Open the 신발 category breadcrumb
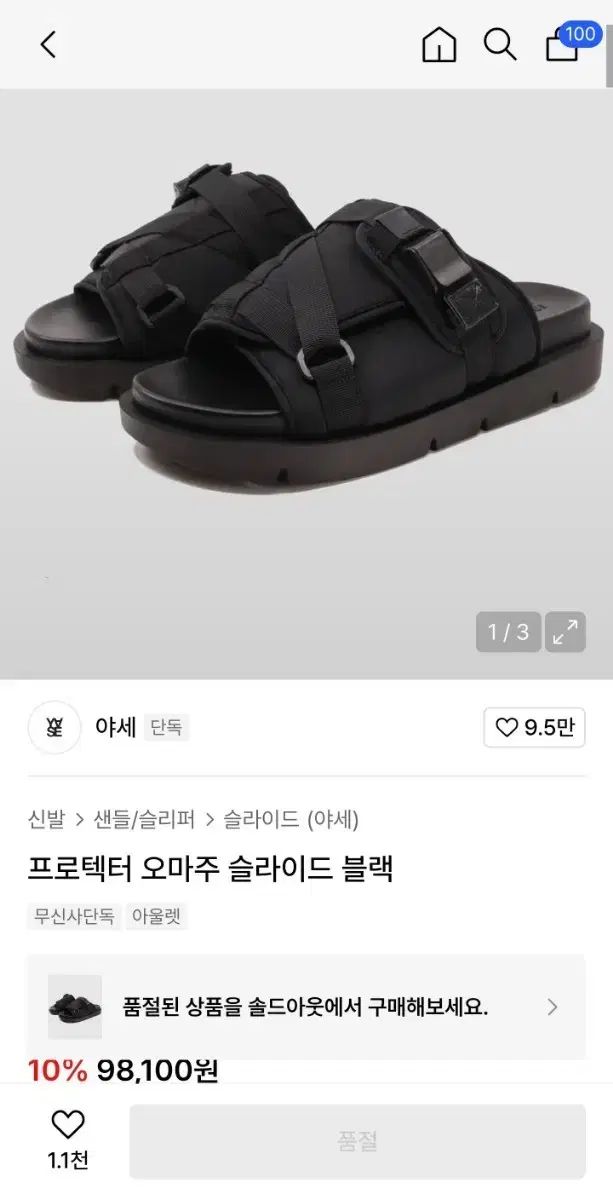The height and width of the screenshot is (1200, 613). coord(46,820)
